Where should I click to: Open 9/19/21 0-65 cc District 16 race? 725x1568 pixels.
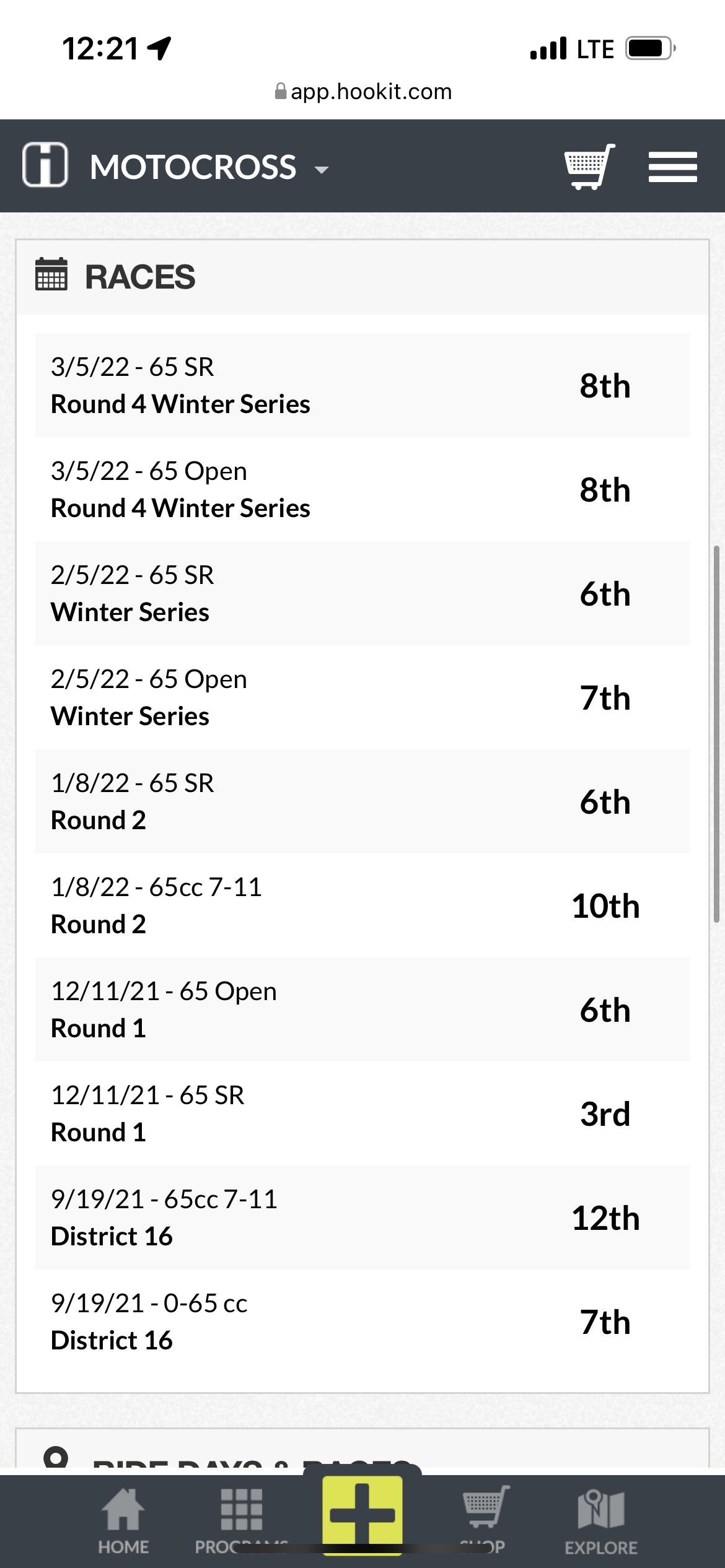[x=362, y=1322]
